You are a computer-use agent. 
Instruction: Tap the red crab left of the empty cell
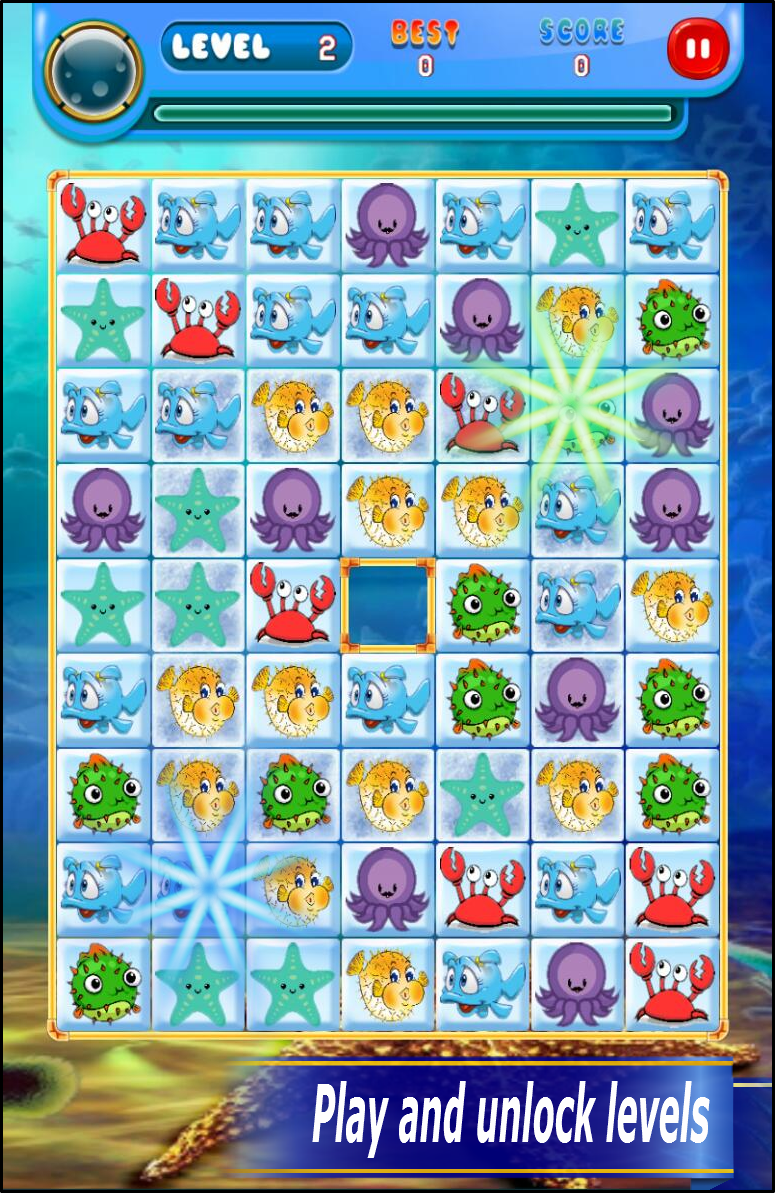[x=291, y=604]
